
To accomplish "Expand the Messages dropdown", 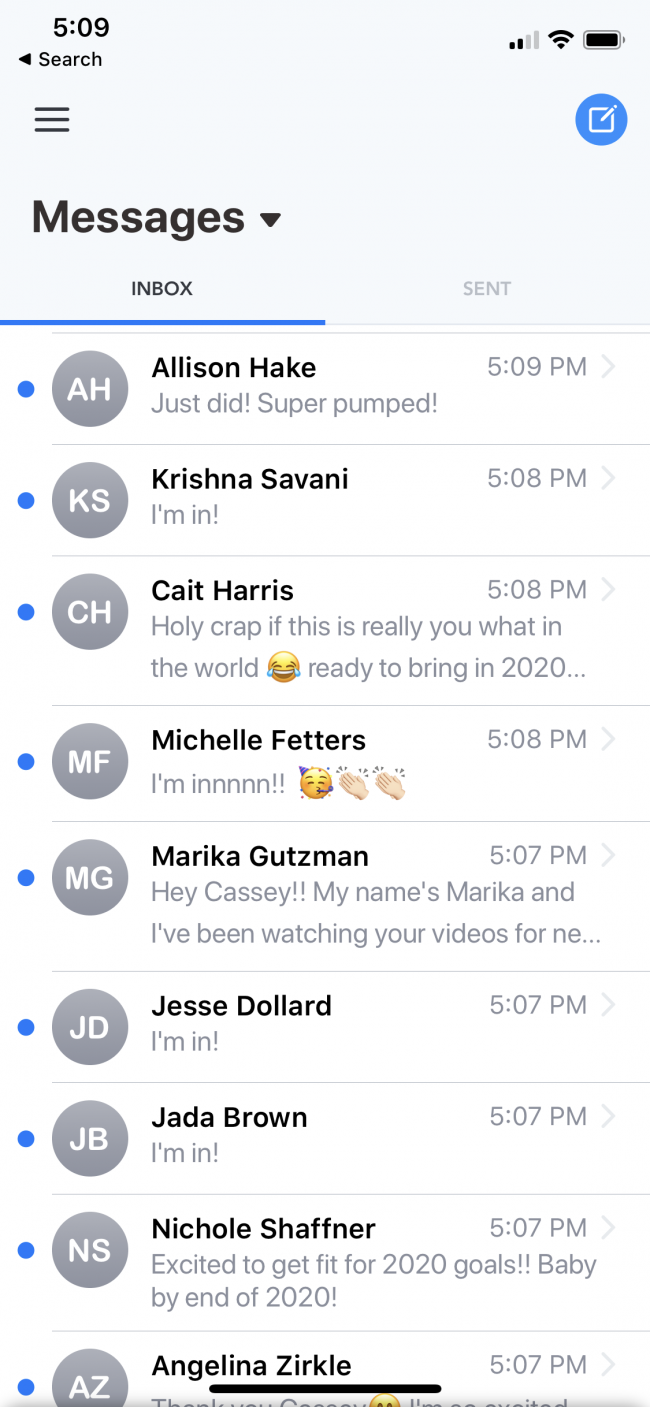I will point(270,220).
